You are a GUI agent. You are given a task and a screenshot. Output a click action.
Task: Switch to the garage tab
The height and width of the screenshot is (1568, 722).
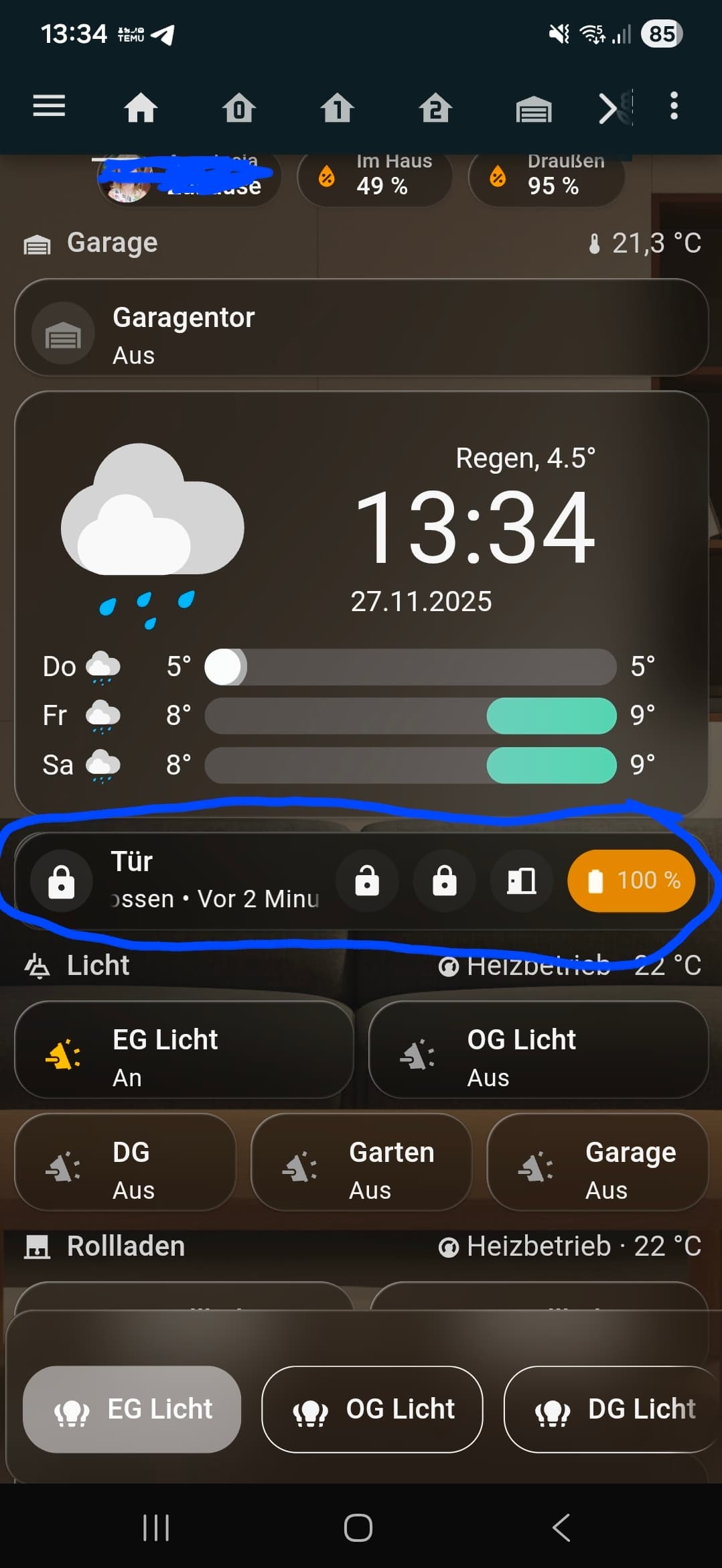pos(534,109)
